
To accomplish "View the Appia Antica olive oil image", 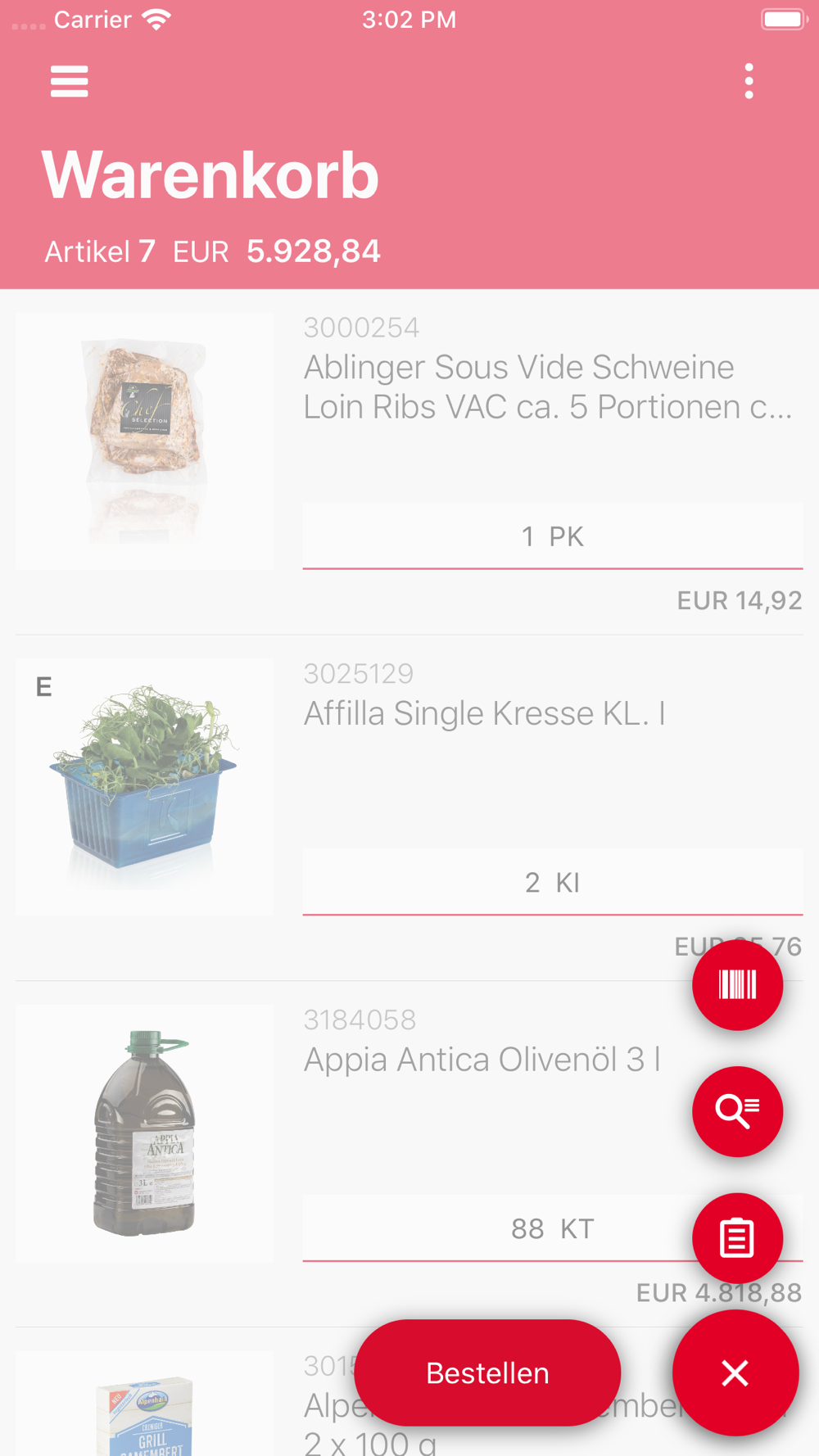I will tap(145, 1133).
